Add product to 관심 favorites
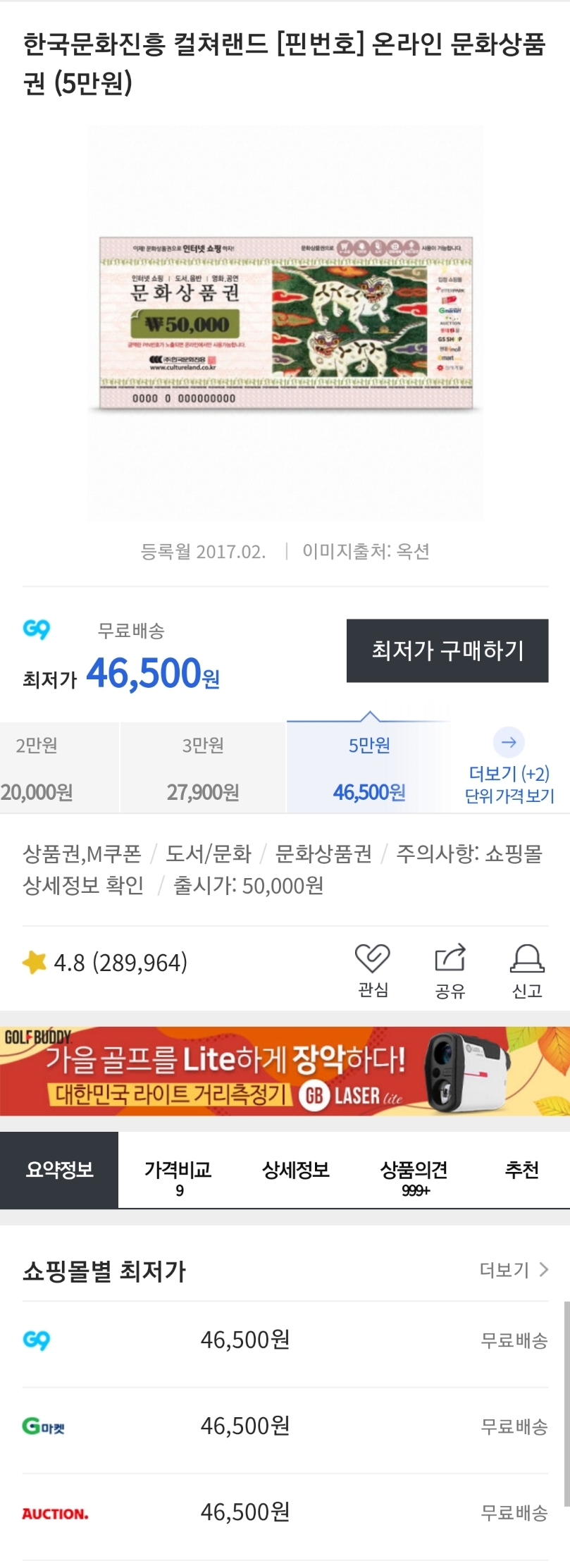Screen dimensions: 570x1568 point(373,970)
